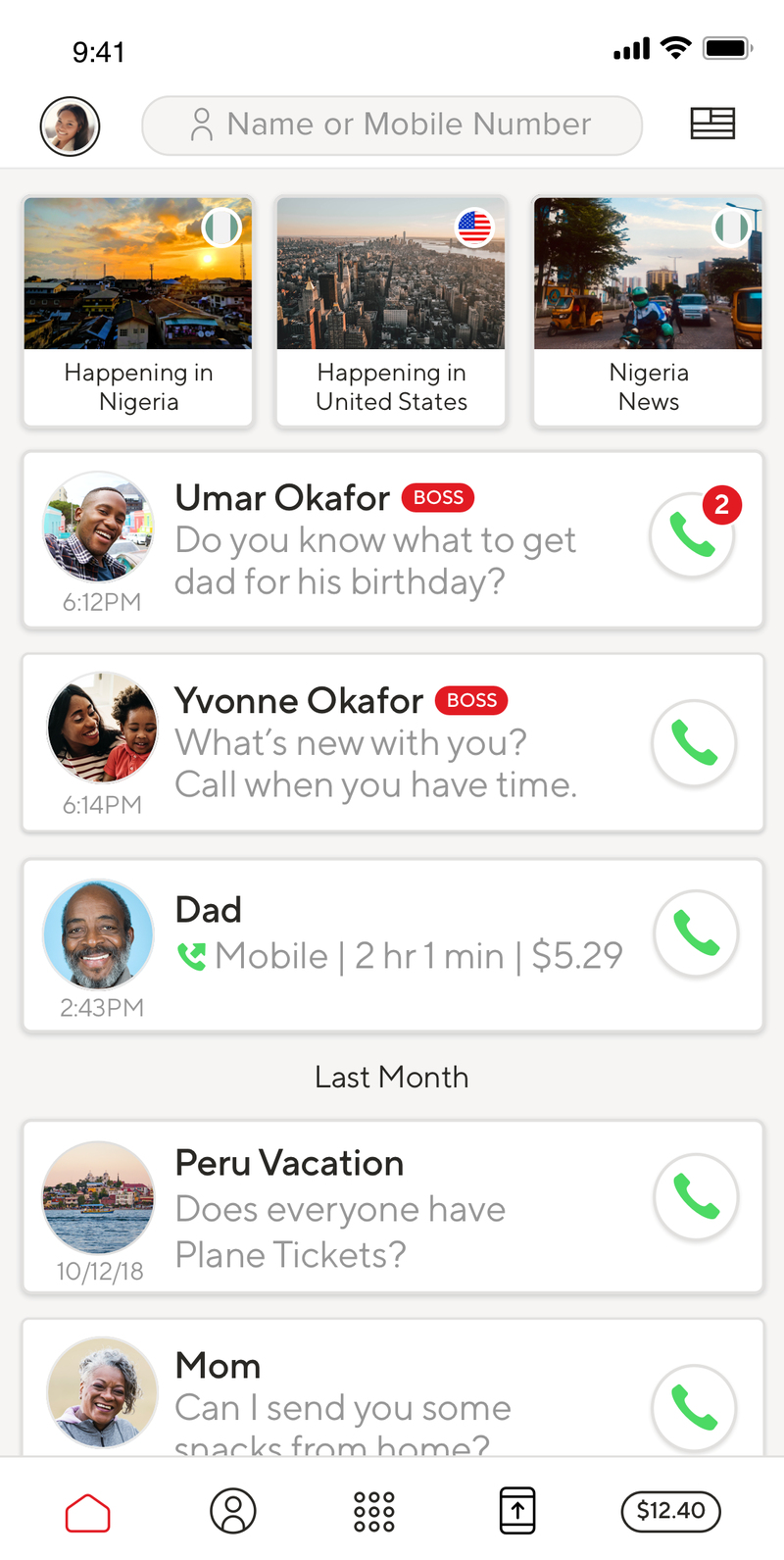Open the conversation with Umar Okafor

click(392, 540)
